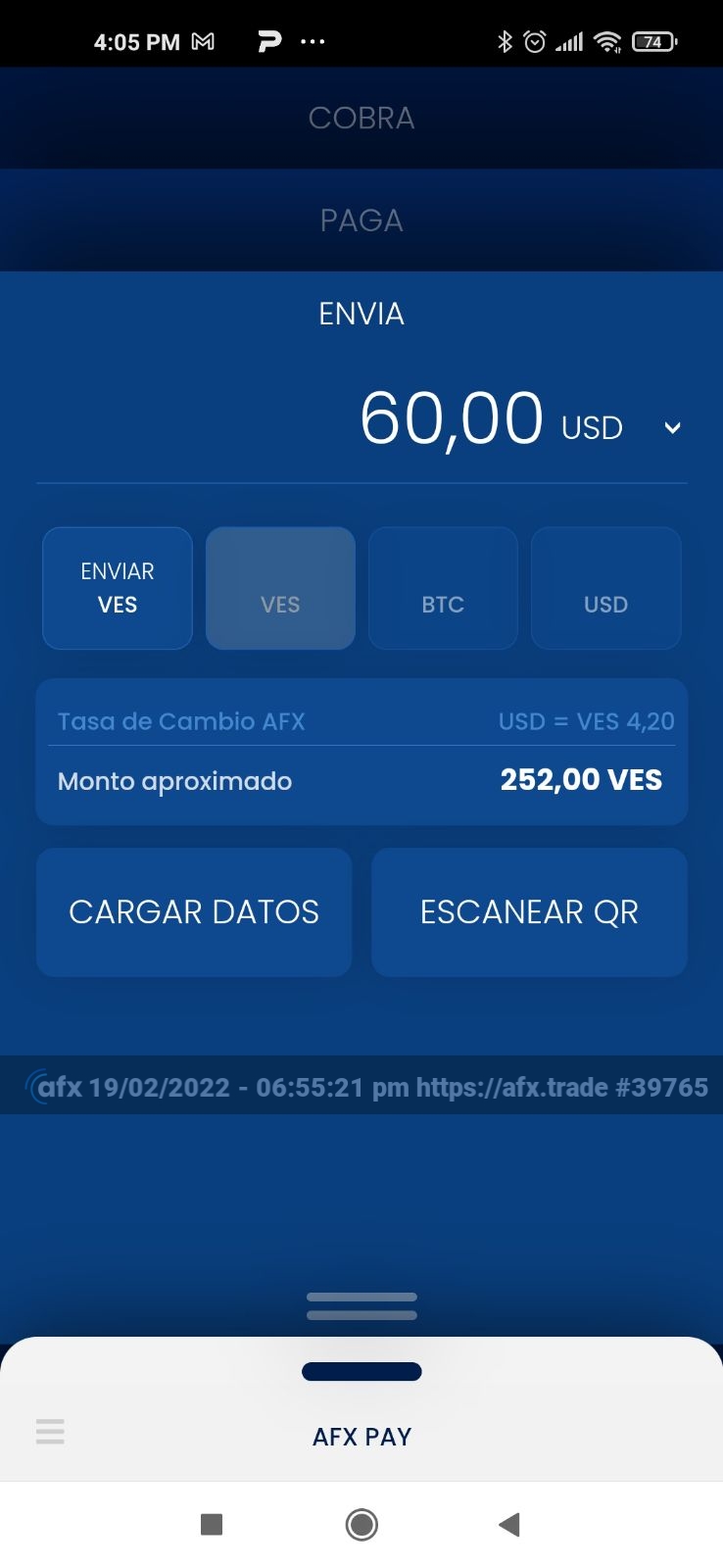
Task: Switch to the COBRA section
Action: pyautogui.click(x=361, y=118)
